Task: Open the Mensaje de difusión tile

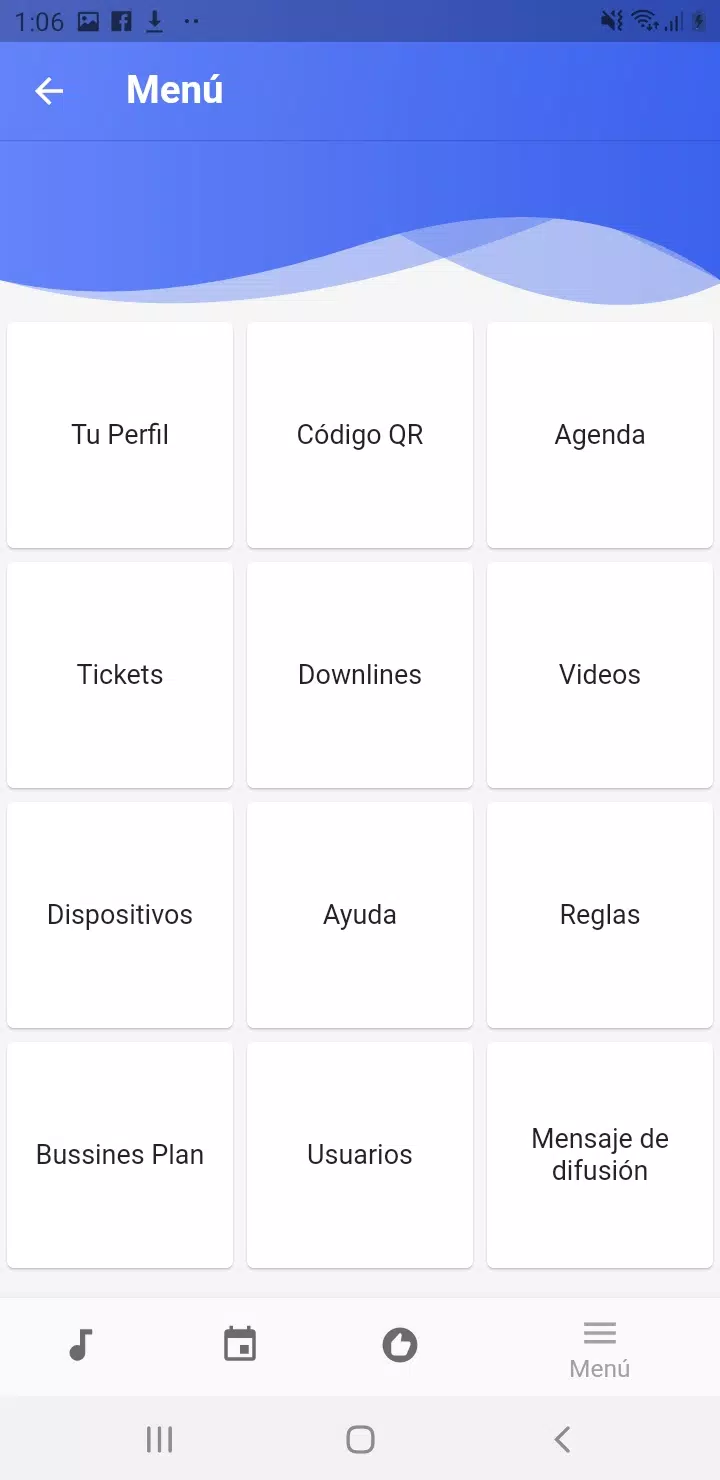Action: click(600, 1155)
